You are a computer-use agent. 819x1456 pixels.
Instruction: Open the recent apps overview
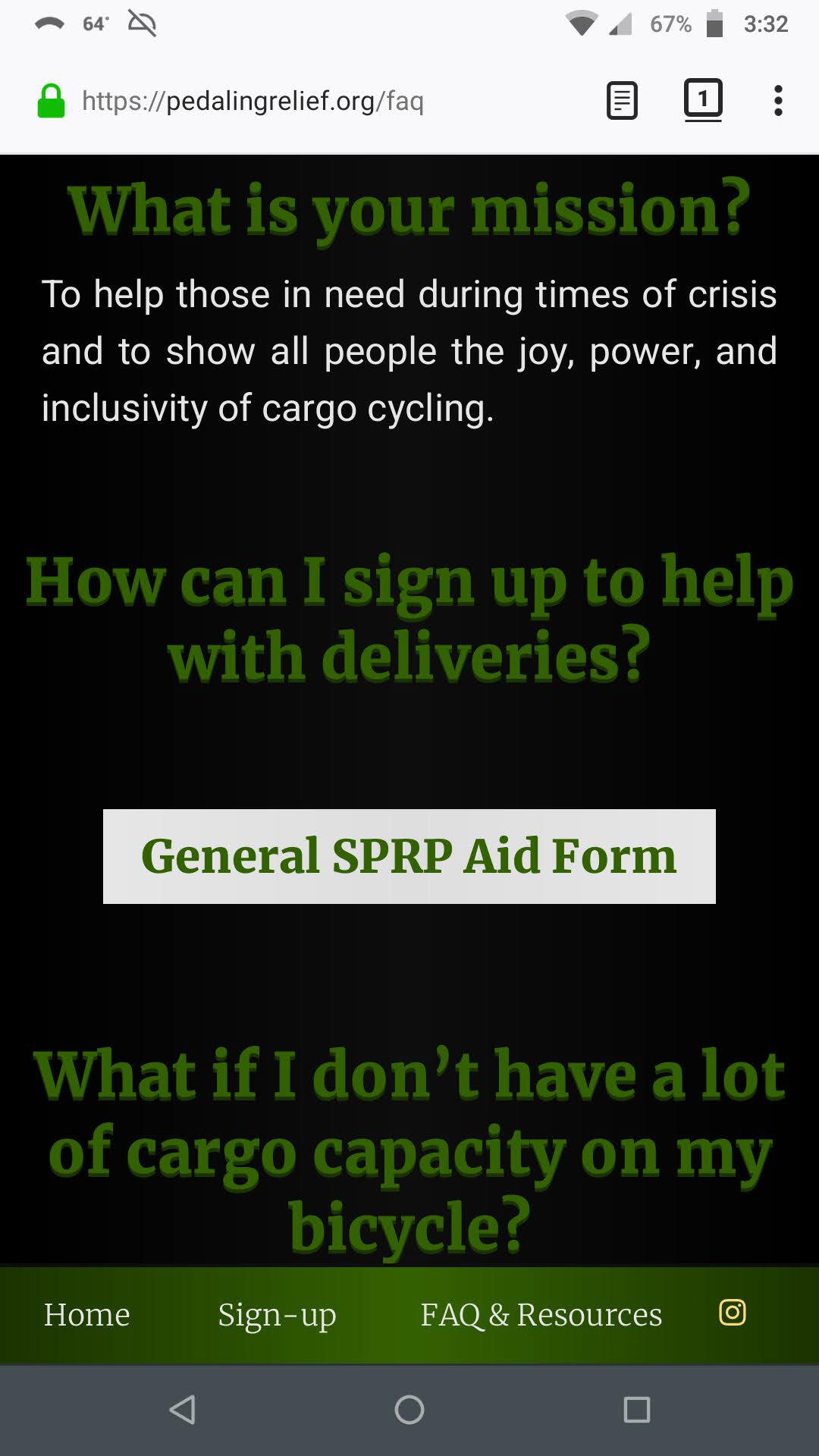[637, 1410]
